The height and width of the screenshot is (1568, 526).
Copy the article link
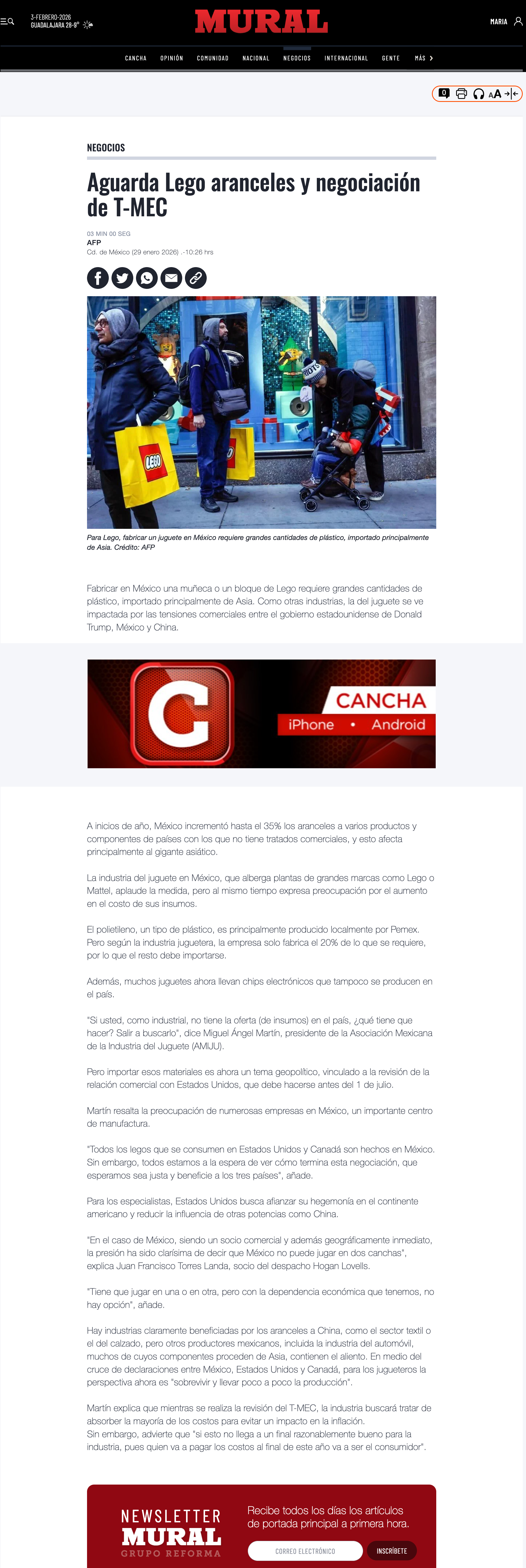point(196,278)
